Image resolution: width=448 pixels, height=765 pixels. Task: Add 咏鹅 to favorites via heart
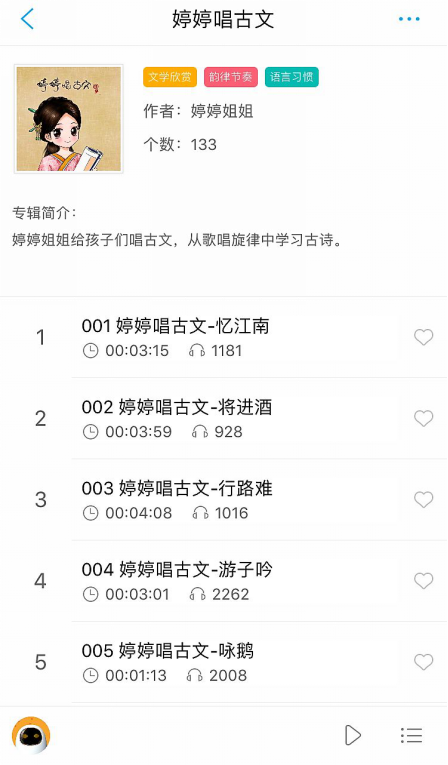(x=424, y=662)
